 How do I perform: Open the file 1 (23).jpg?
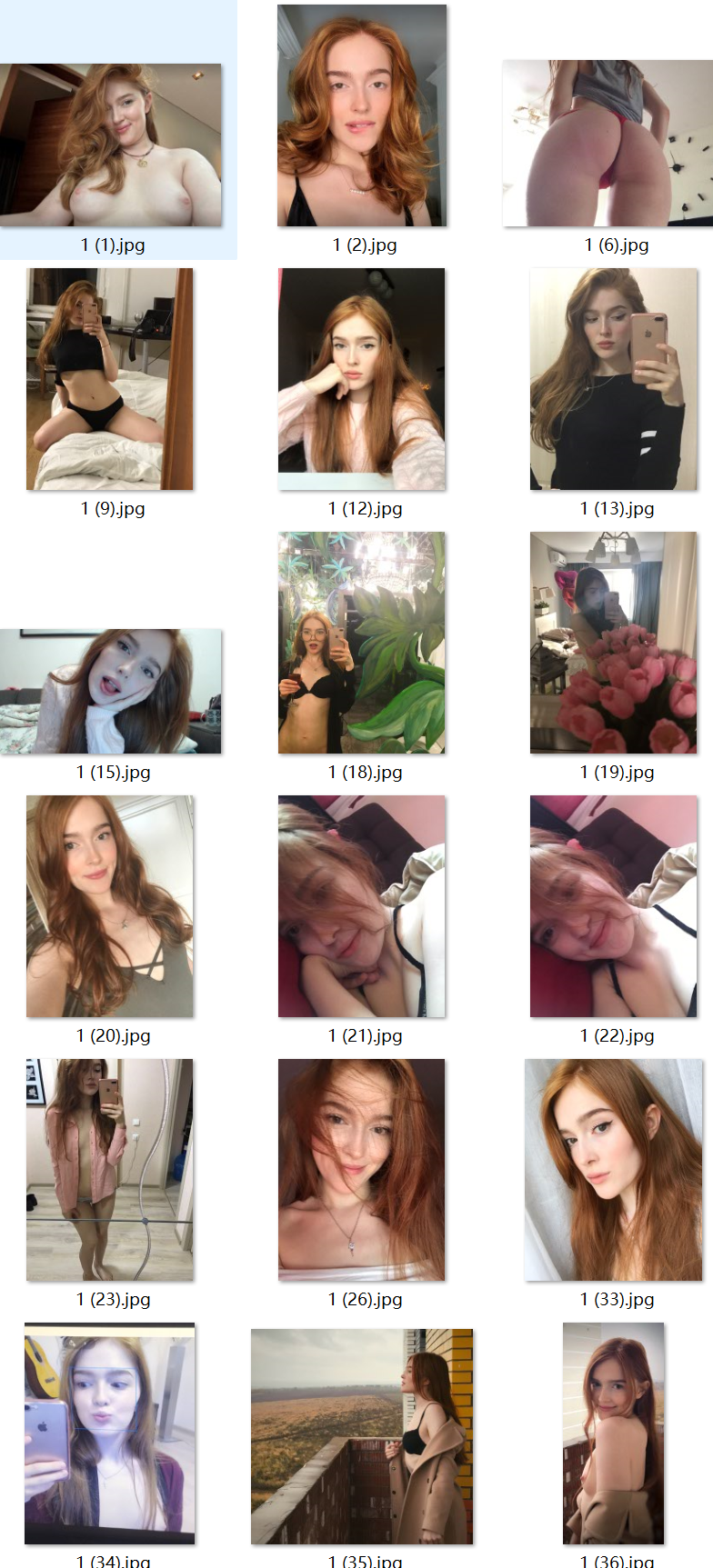(109, 1170)
